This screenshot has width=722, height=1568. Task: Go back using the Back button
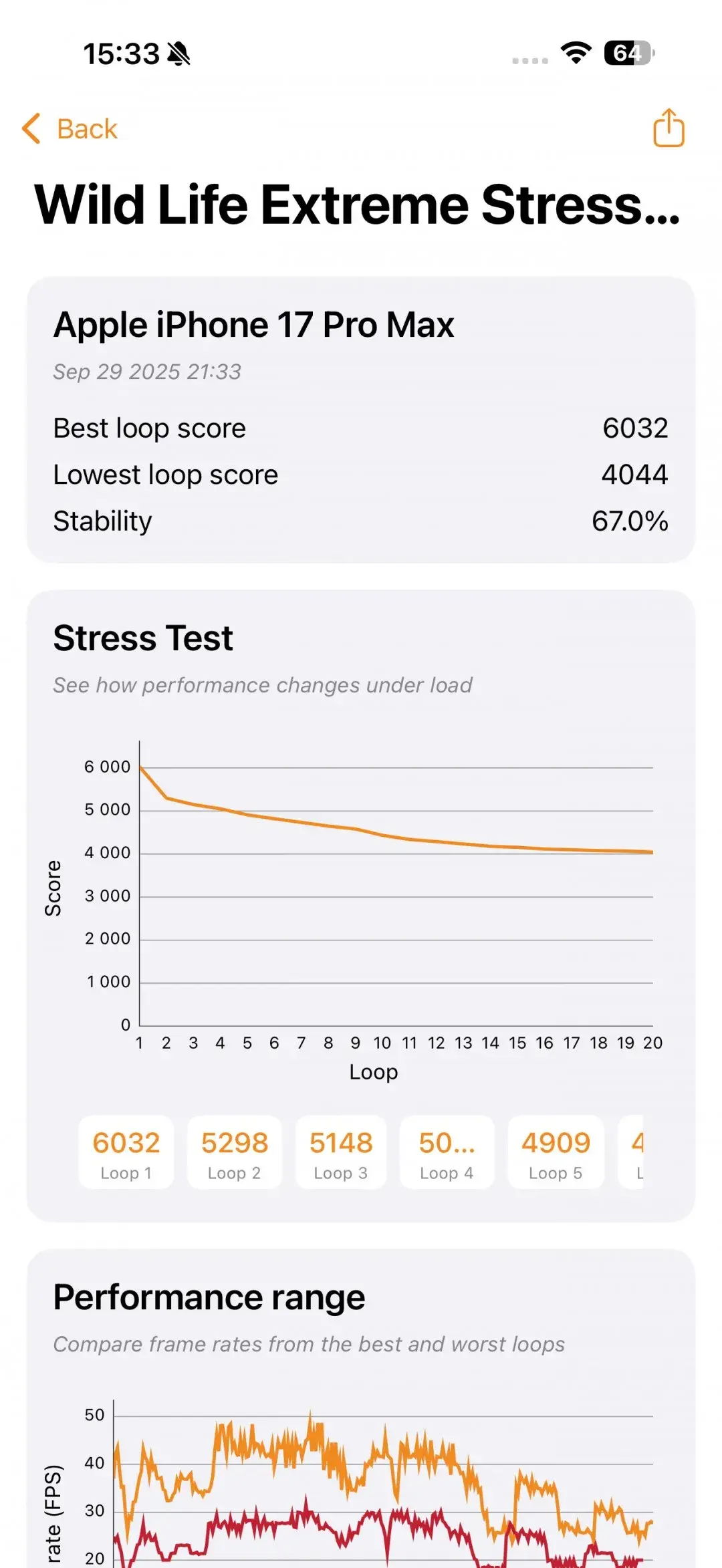70,128
